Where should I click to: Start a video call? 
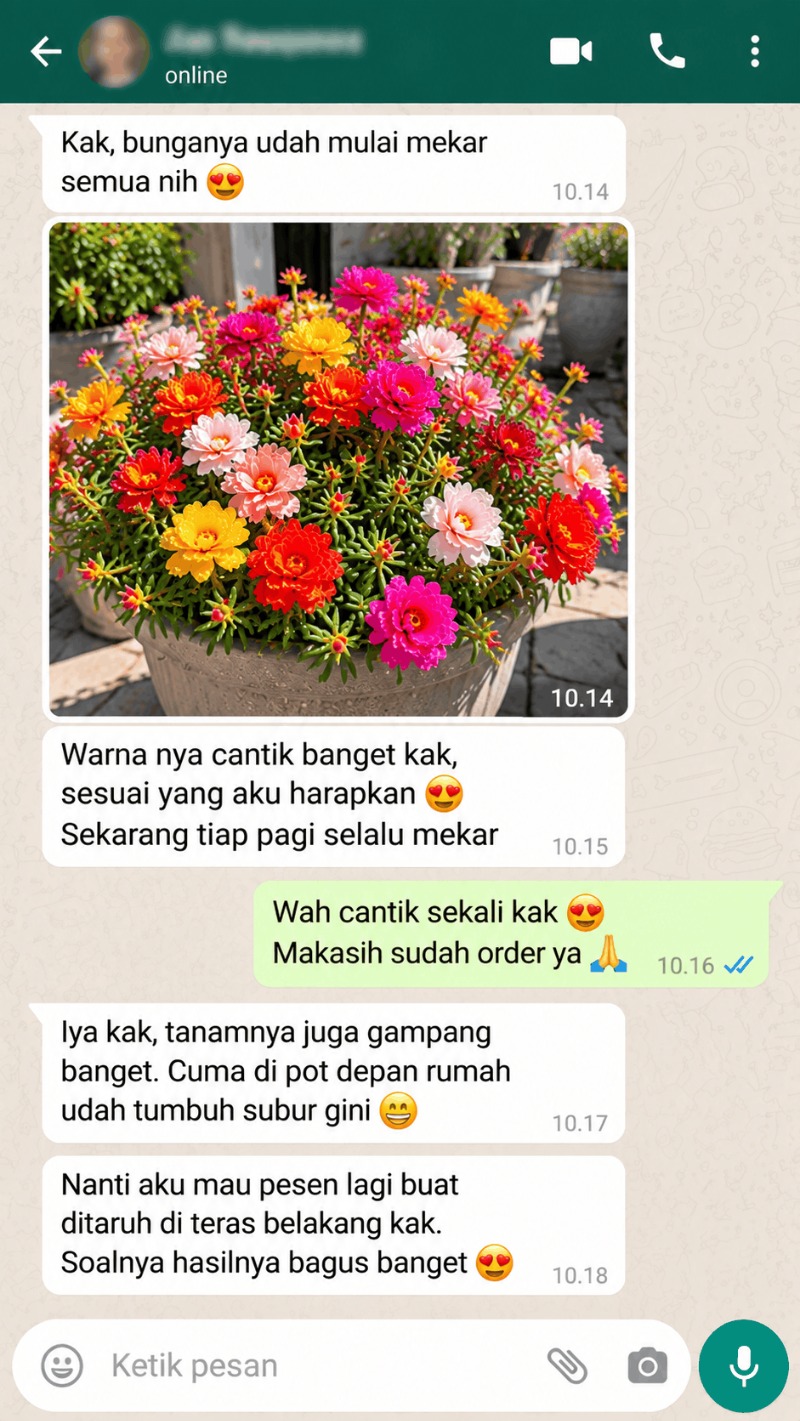click(x=571, y=51)
